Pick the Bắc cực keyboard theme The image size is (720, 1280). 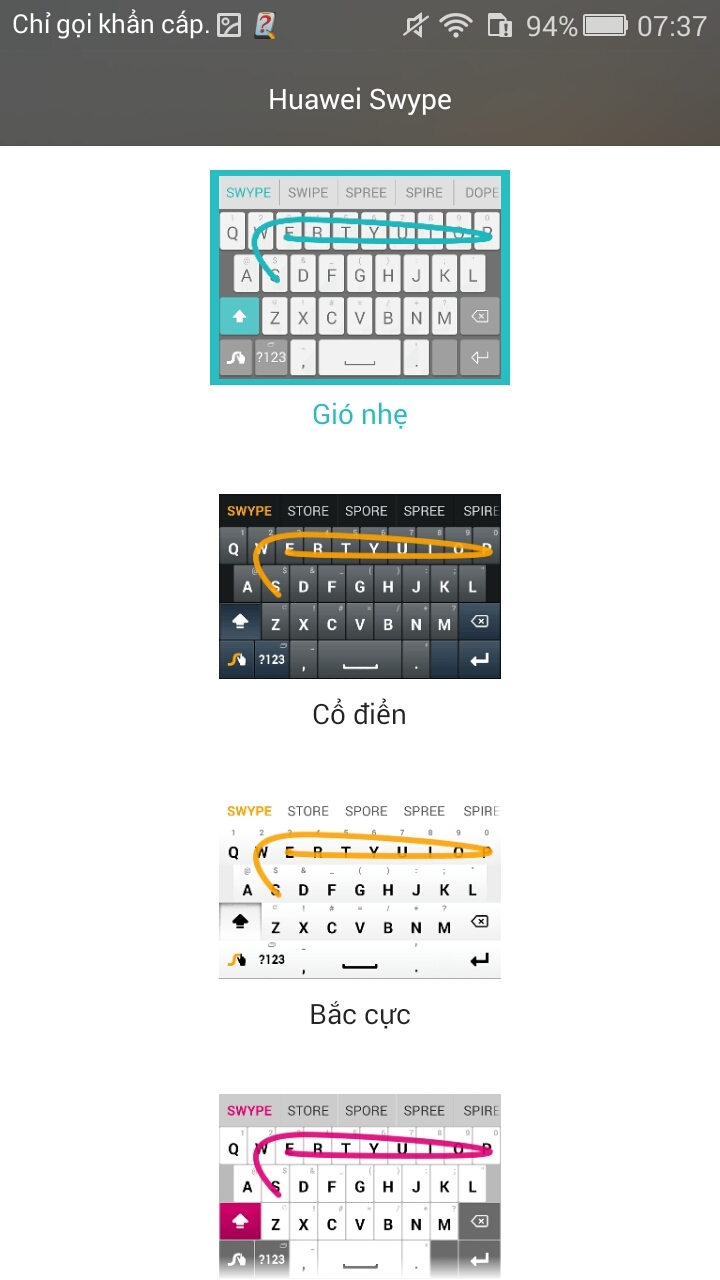[360, 888]
